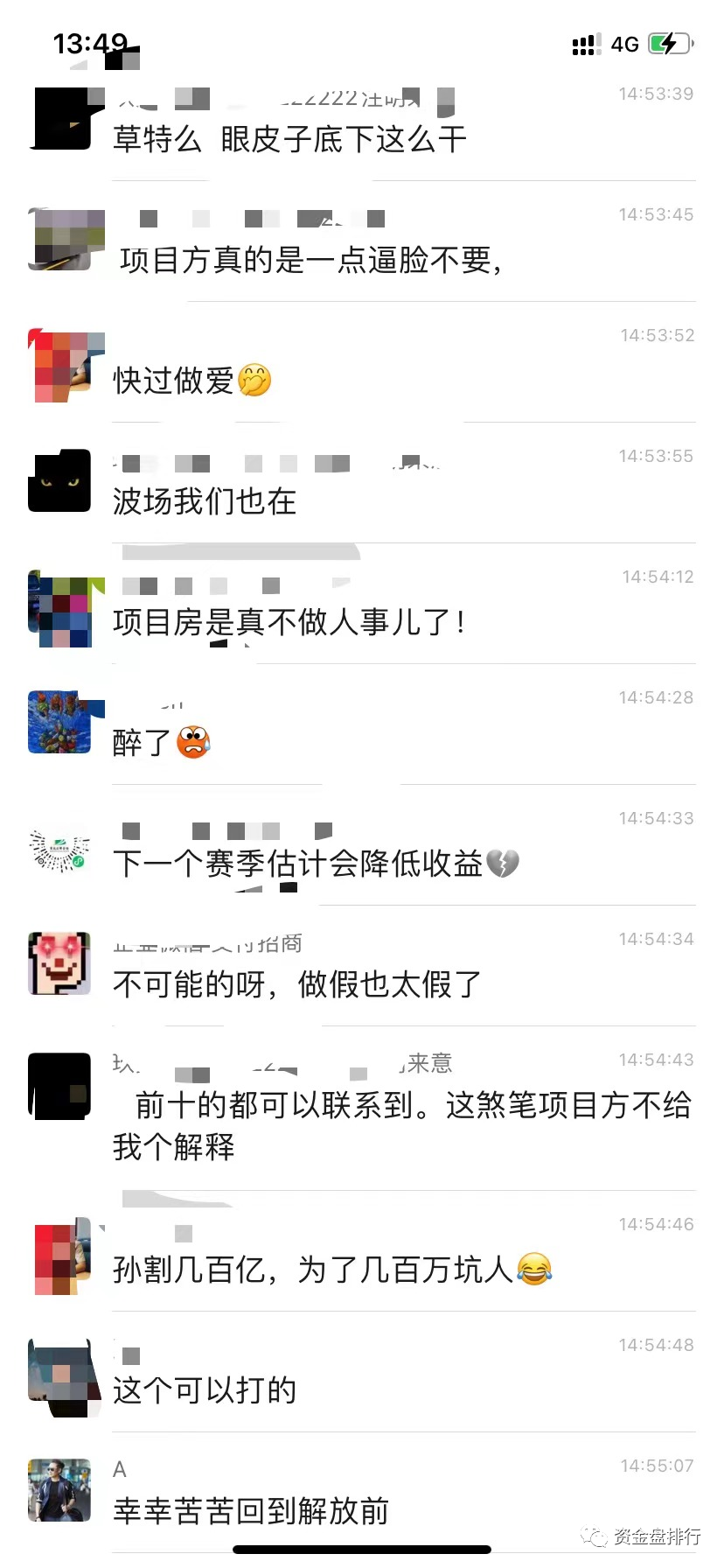
Task: View avatar of user A
Action: point(59,1490)
